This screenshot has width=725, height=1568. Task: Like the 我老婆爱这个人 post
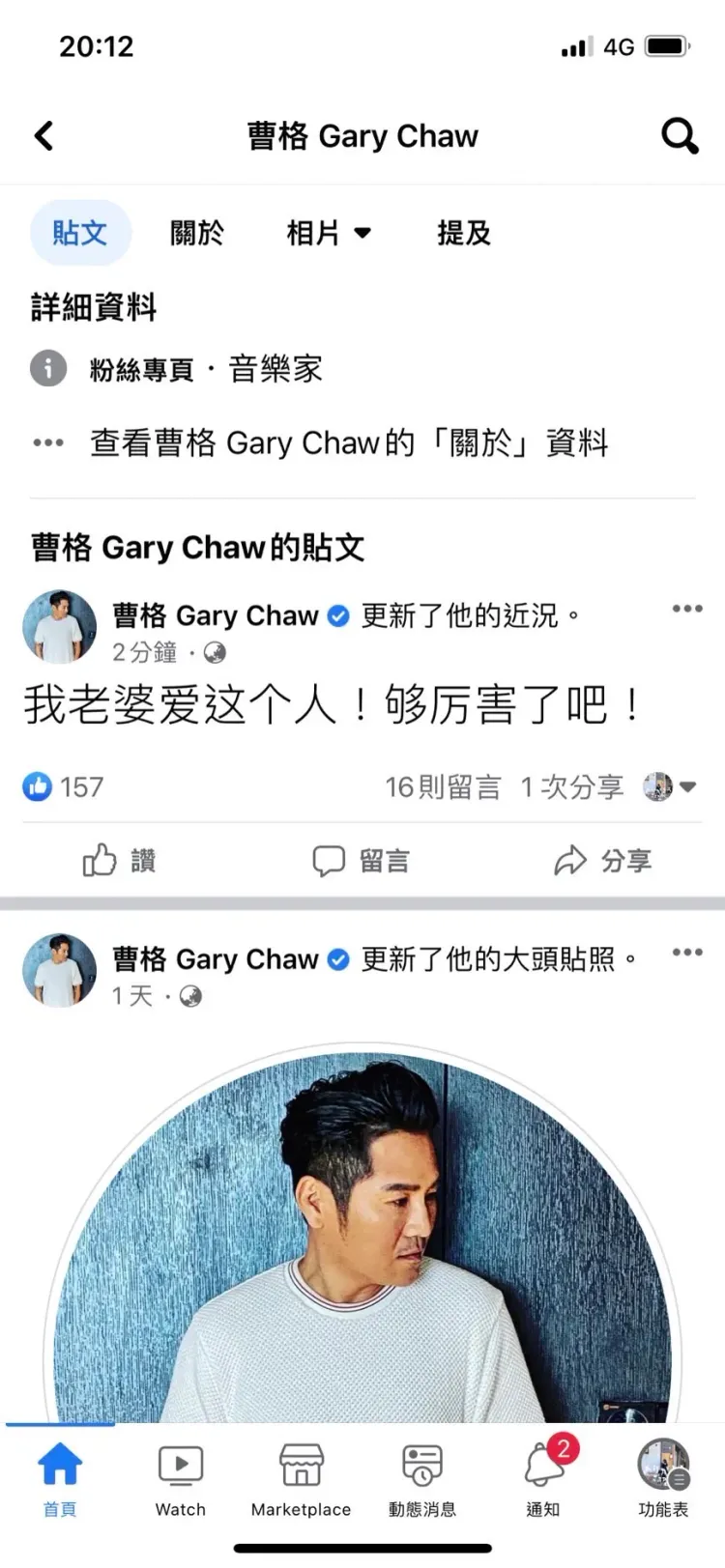click(119, 861)
